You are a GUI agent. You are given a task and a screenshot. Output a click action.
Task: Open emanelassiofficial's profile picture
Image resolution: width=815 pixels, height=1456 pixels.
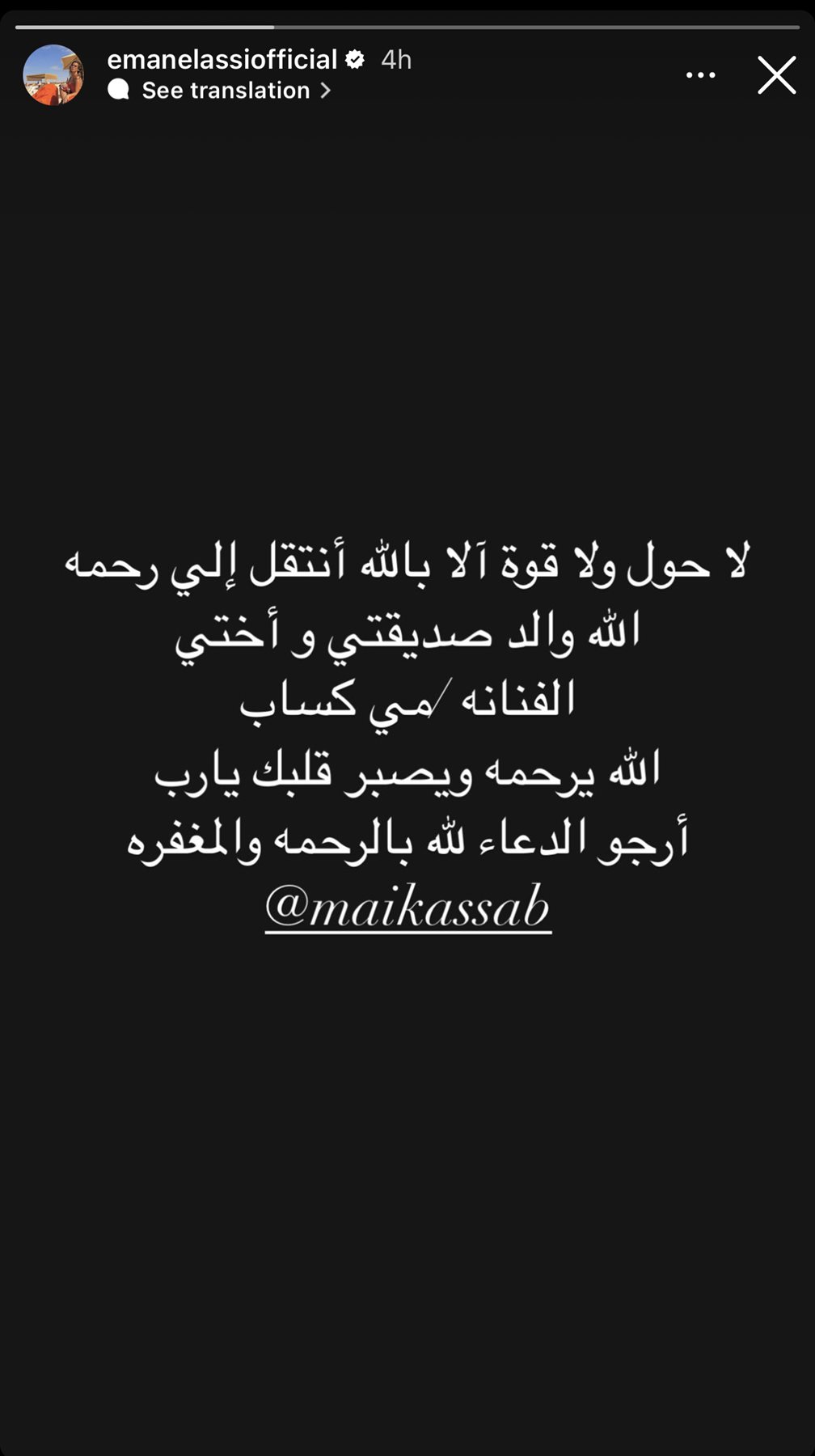[53, 75]
